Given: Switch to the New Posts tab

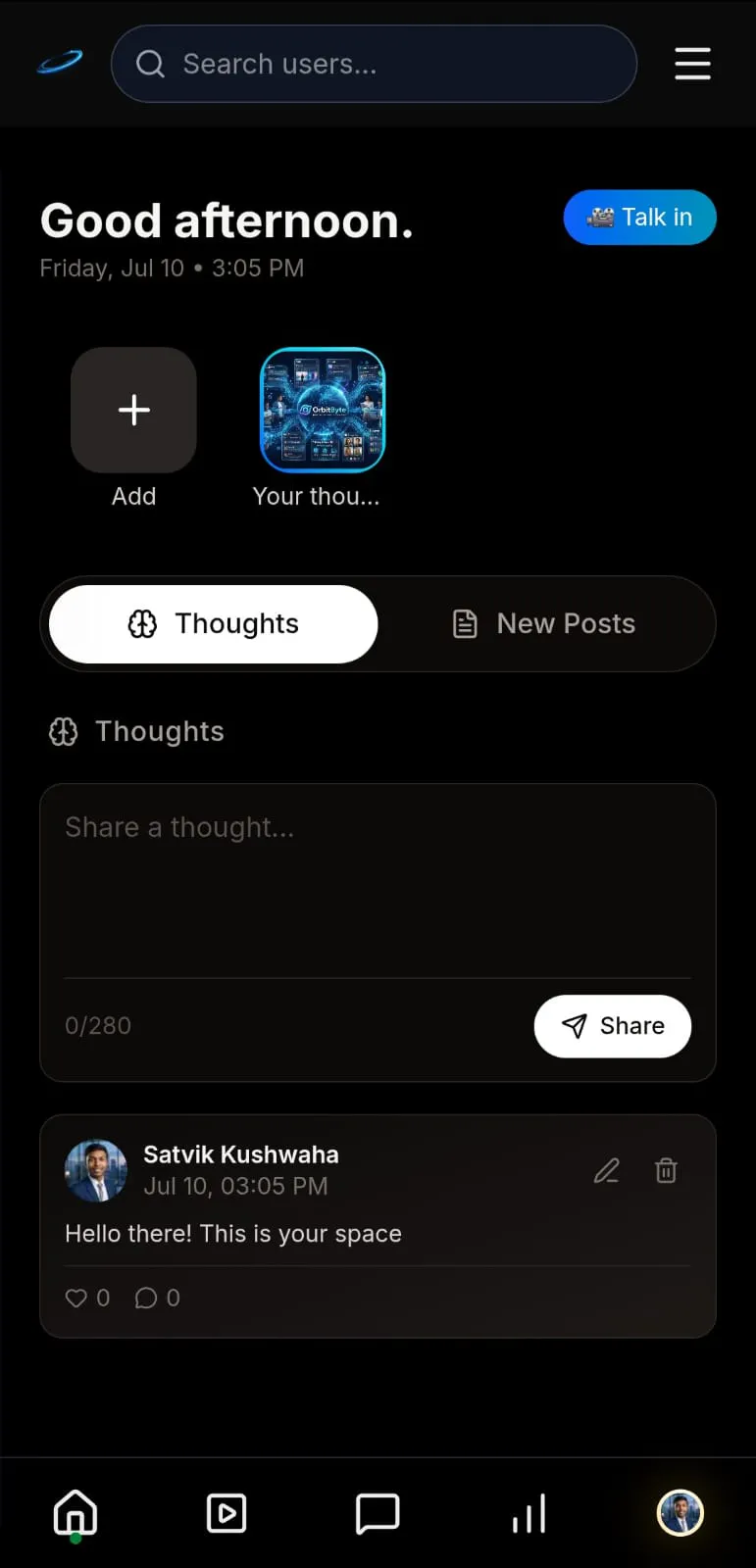Looking at the screenshot, I should pyautogui.click(x=544, y=623).
